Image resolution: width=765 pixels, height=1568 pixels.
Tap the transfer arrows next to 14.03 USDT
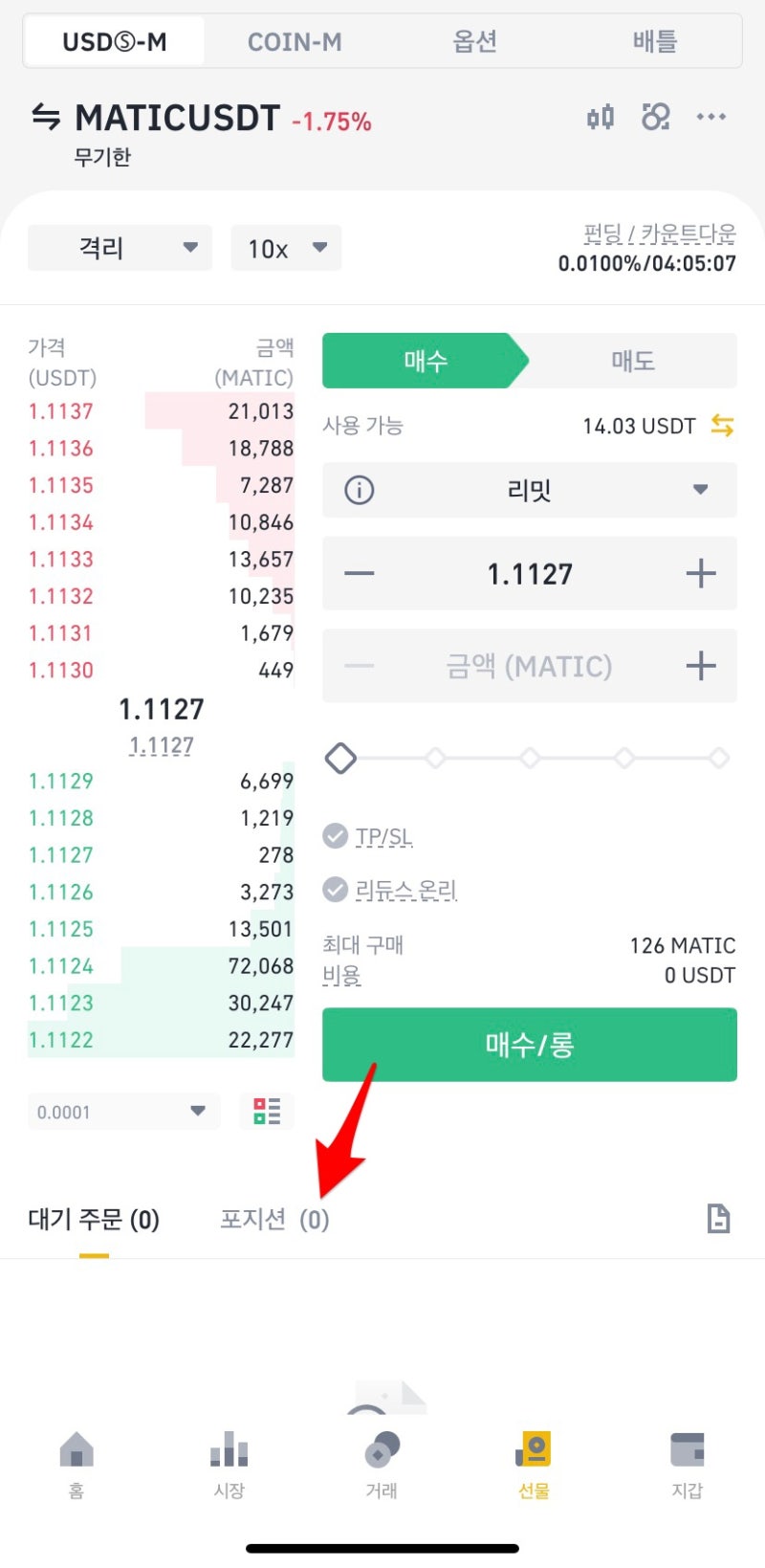coord(722,426)
